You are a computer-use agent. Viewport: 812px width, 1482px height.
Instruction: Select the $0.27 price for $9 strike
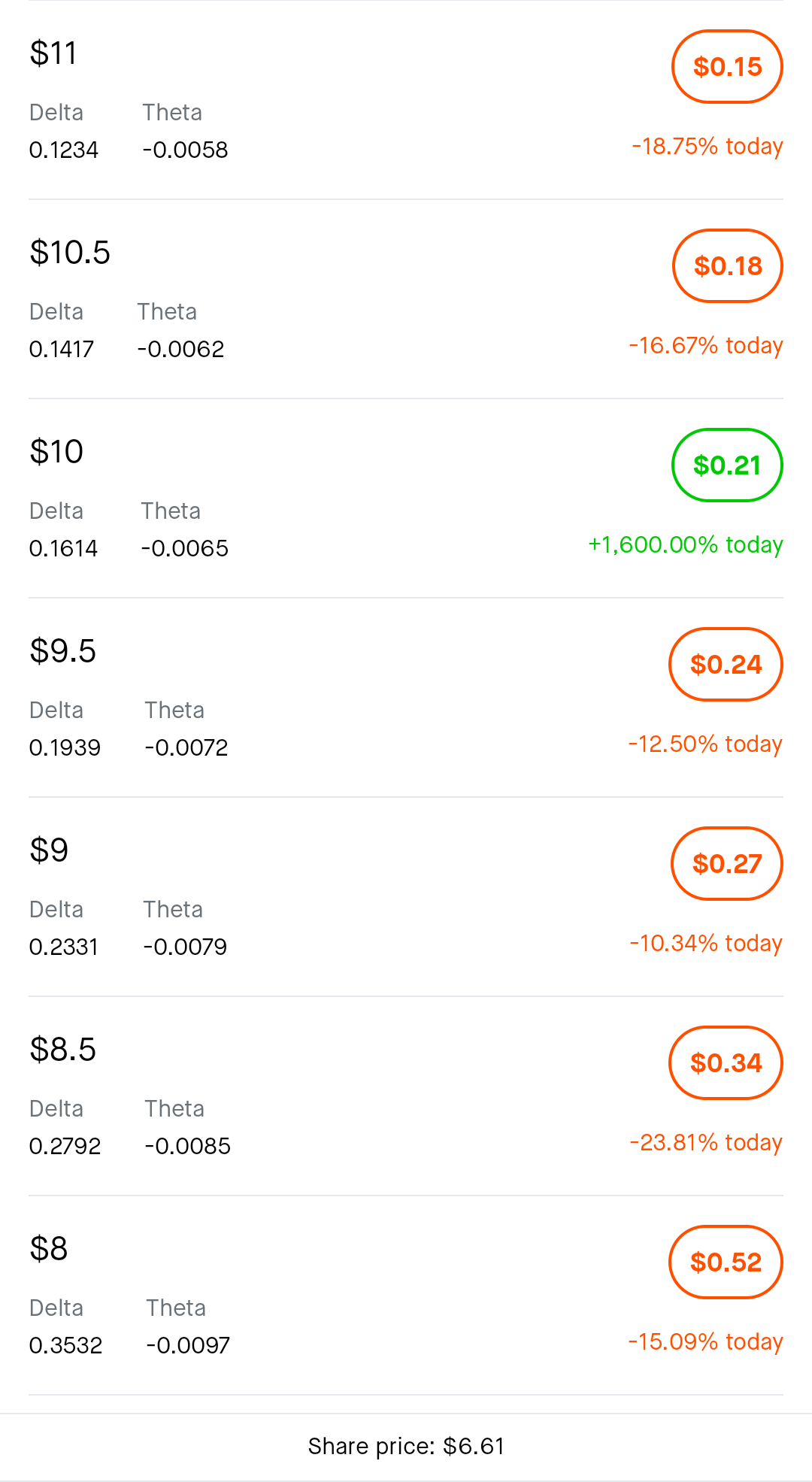click(x=726, y=864)
